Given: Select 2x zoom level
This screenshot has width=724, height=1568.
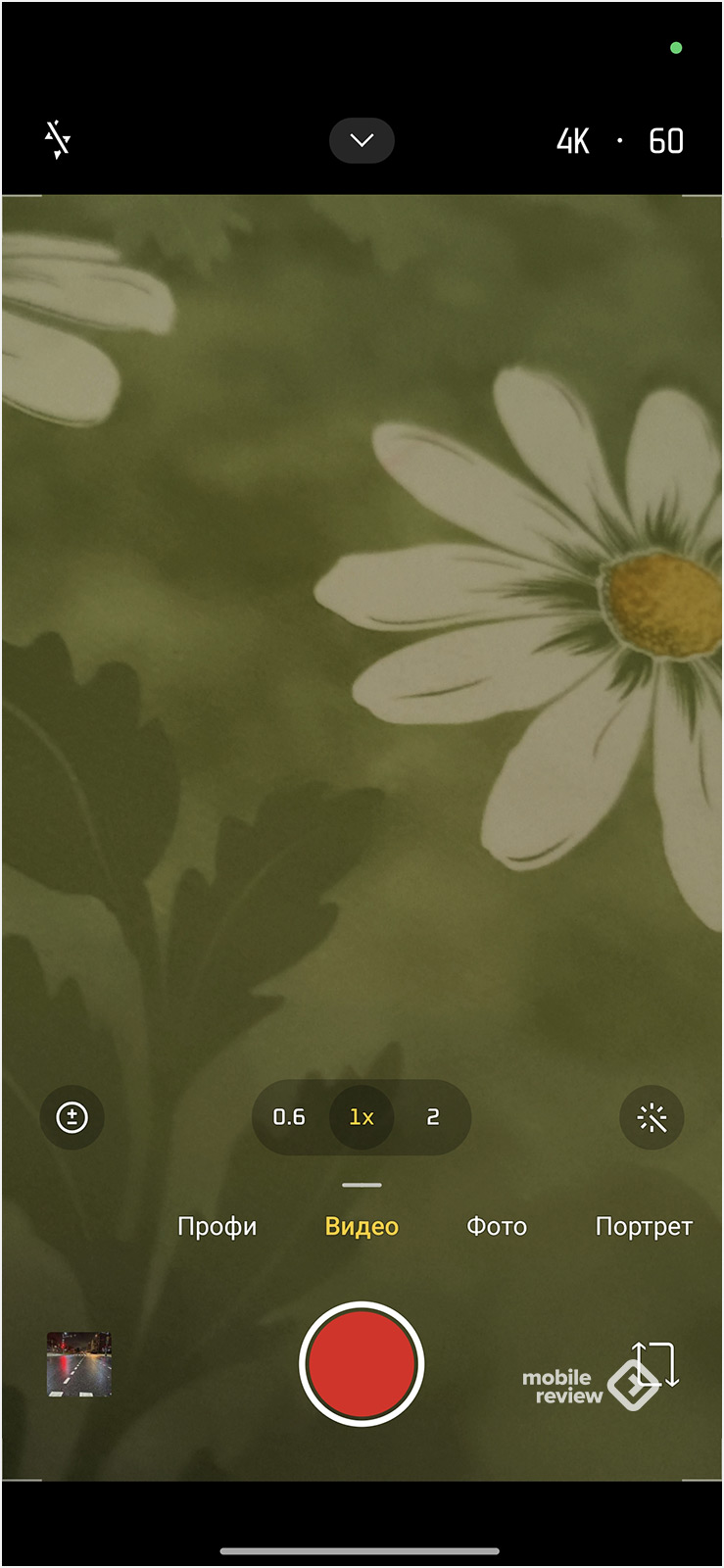Looking at the screenshot, I should coord(433,1117).
